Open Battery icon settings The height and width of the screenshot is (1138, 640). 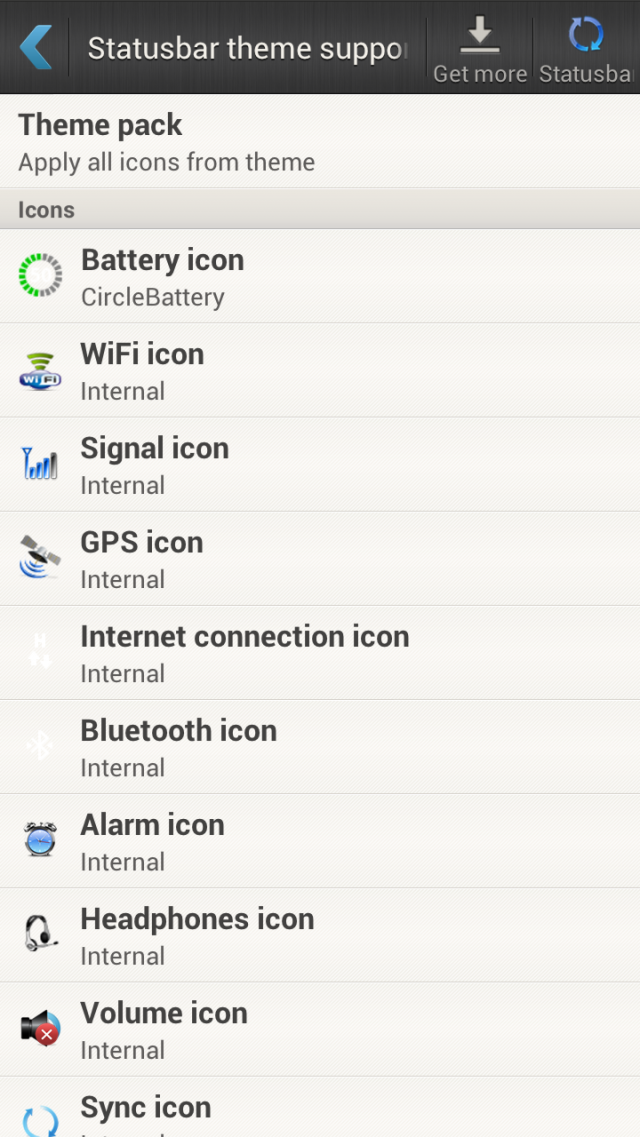coord(320,277)
